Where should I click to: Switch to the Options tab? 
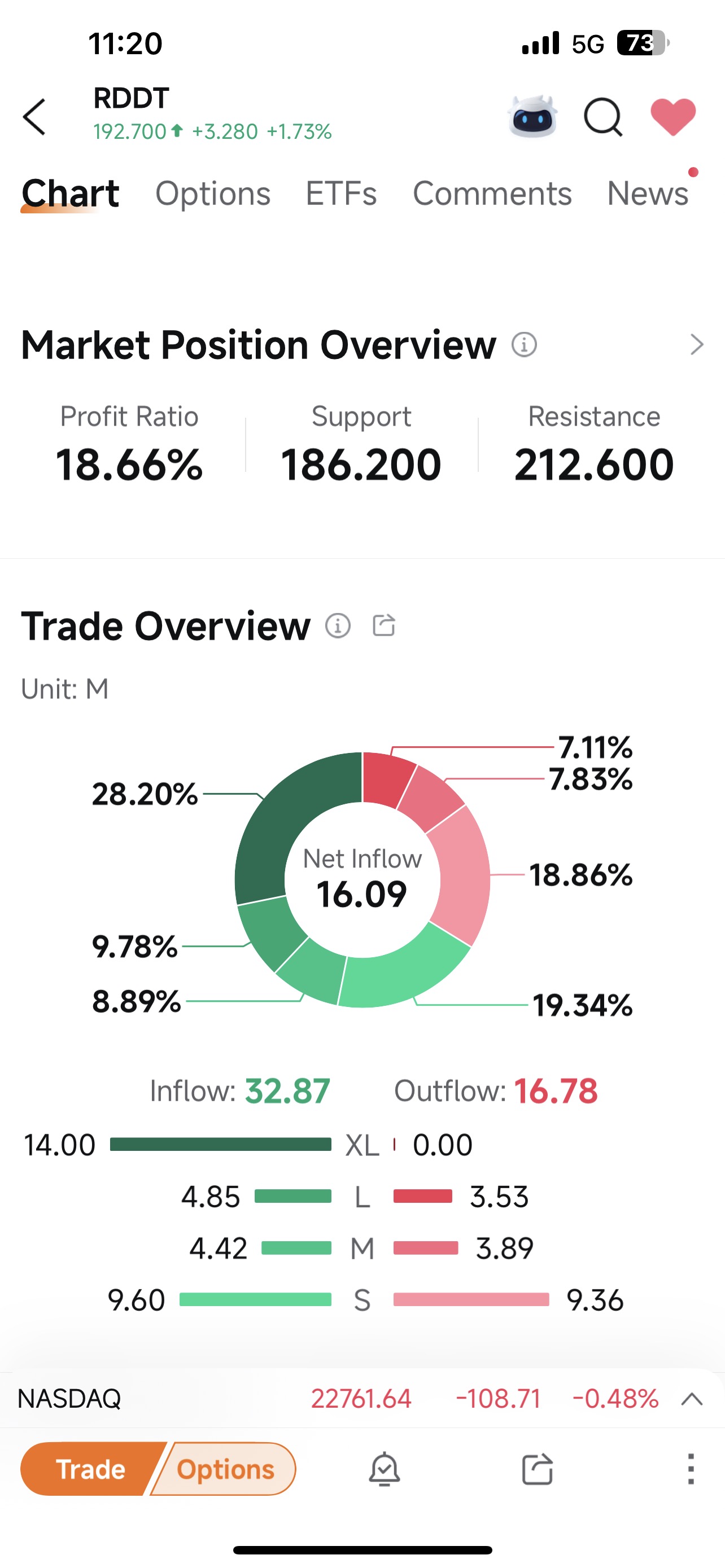coord(212,194)
